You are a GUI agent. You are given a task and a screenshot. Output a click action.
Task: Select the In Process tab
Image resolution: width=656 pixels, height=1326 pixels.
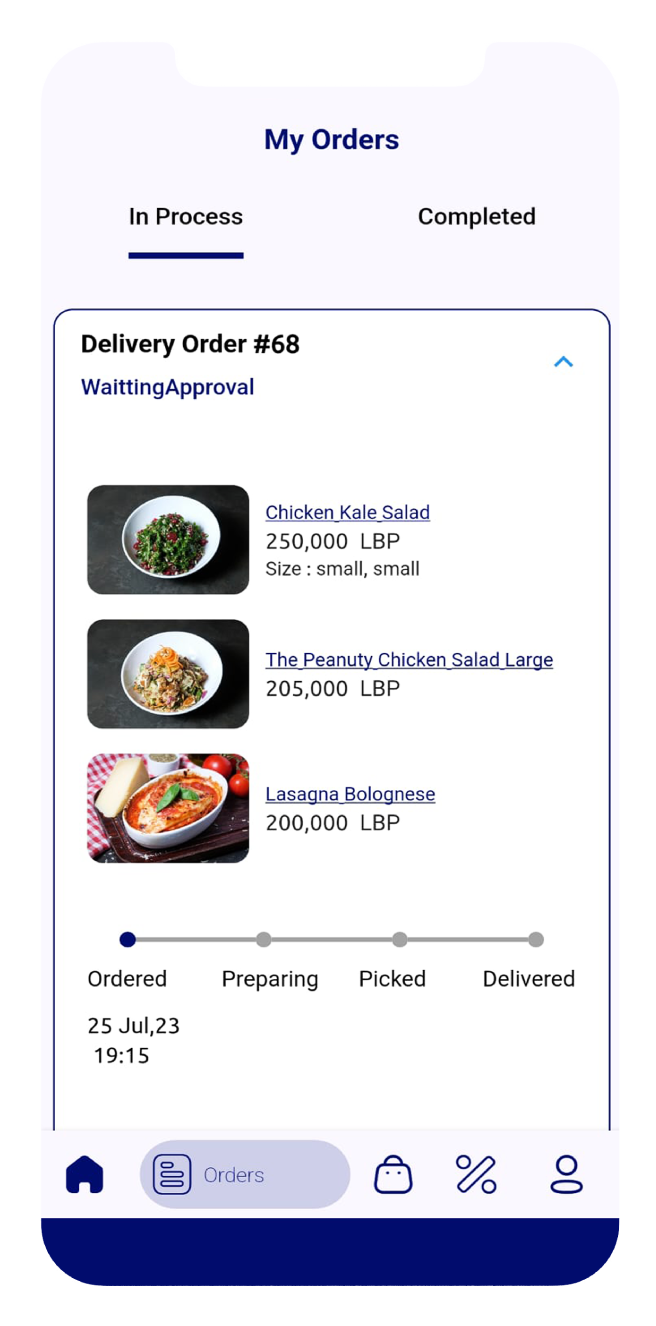tap(186, 217)
